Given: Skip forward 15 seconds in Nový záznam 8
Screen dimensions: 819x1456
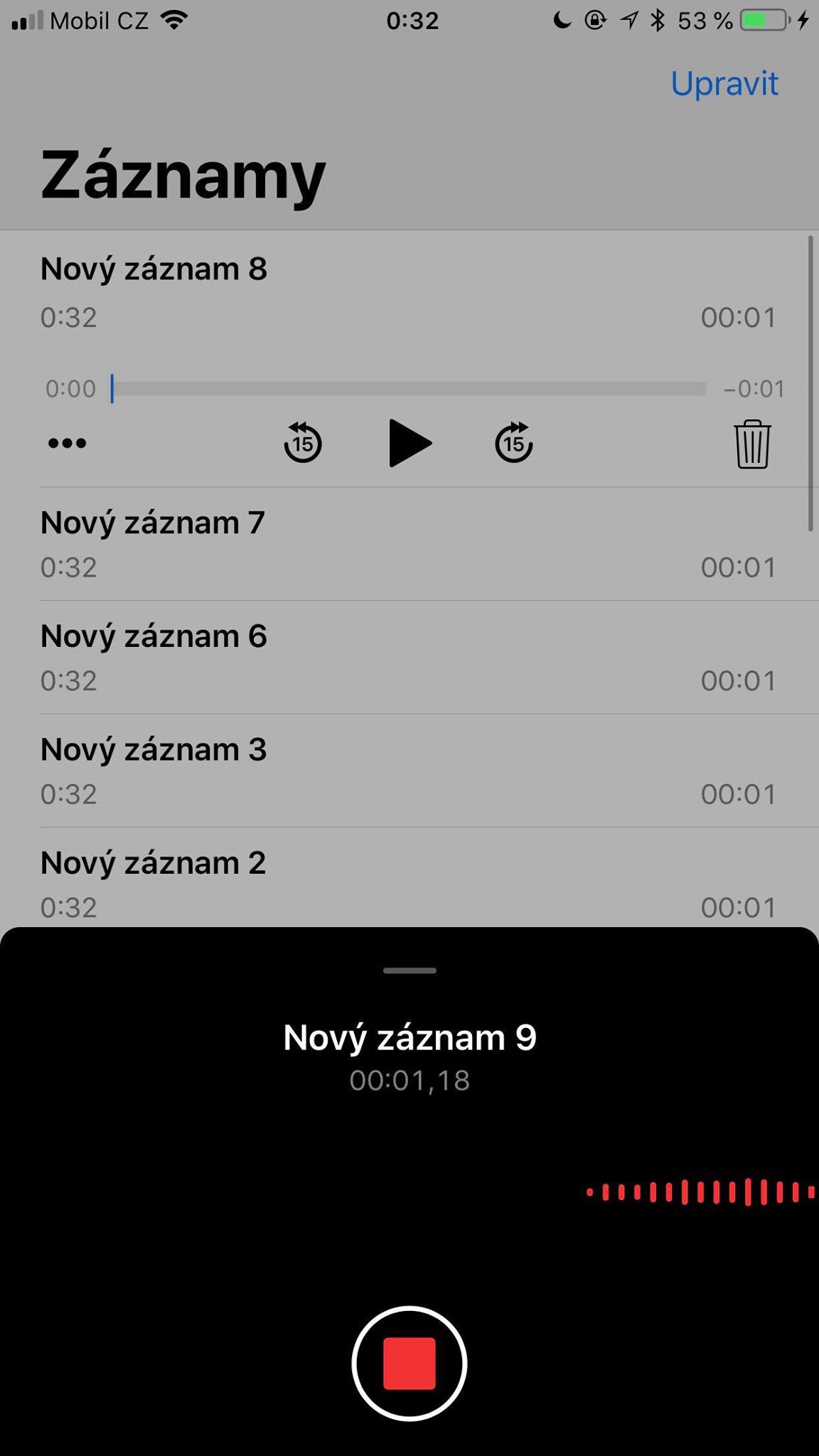Looking at the screenshot, I should click(x=513, y=443).
